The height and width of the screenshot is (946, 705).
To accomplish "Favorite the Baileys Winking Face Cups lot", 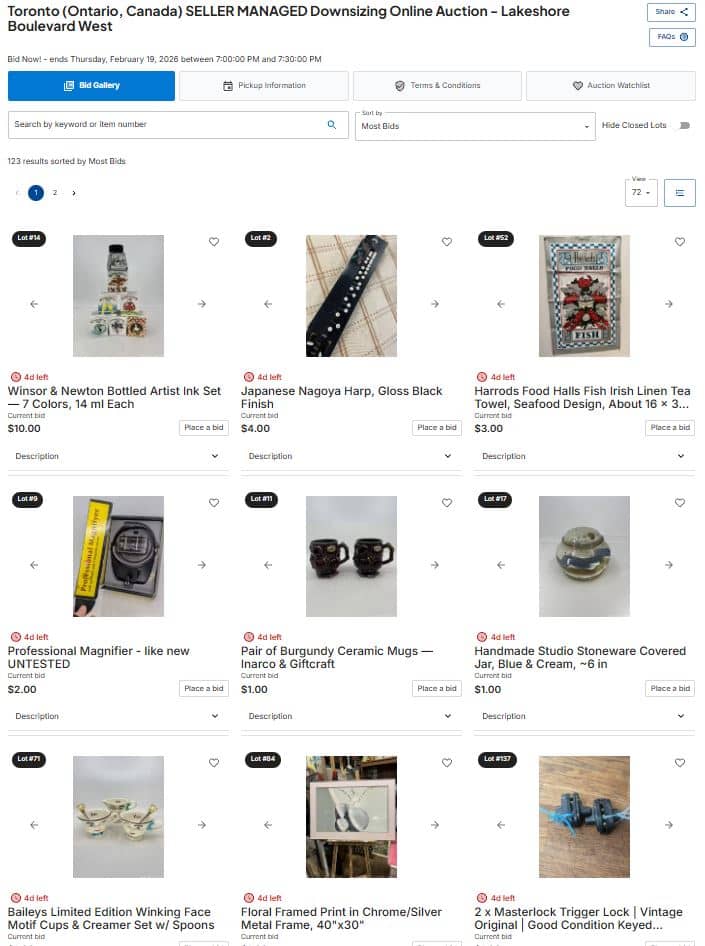I will 214,763.
